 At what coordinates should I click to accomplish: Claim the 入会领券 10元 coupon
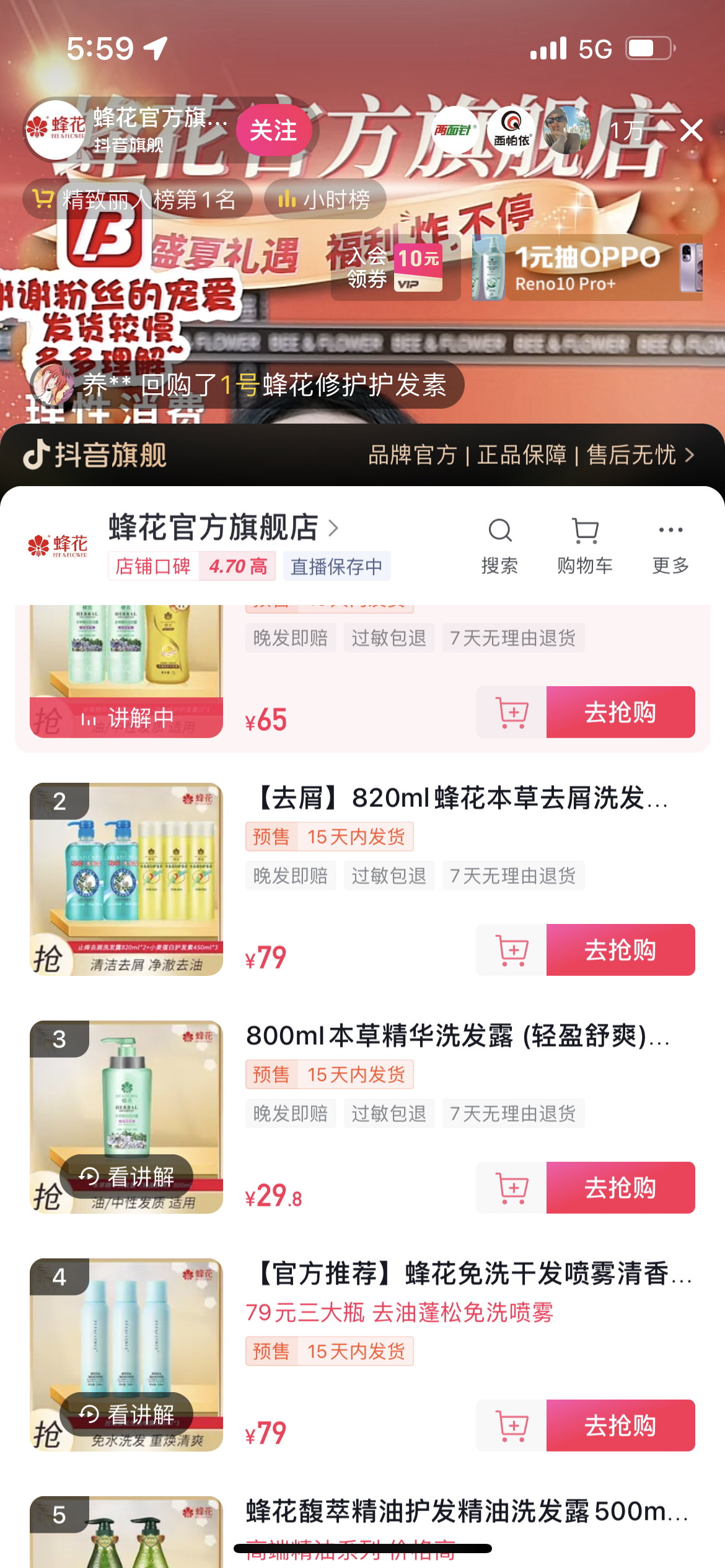coord(395,268)
